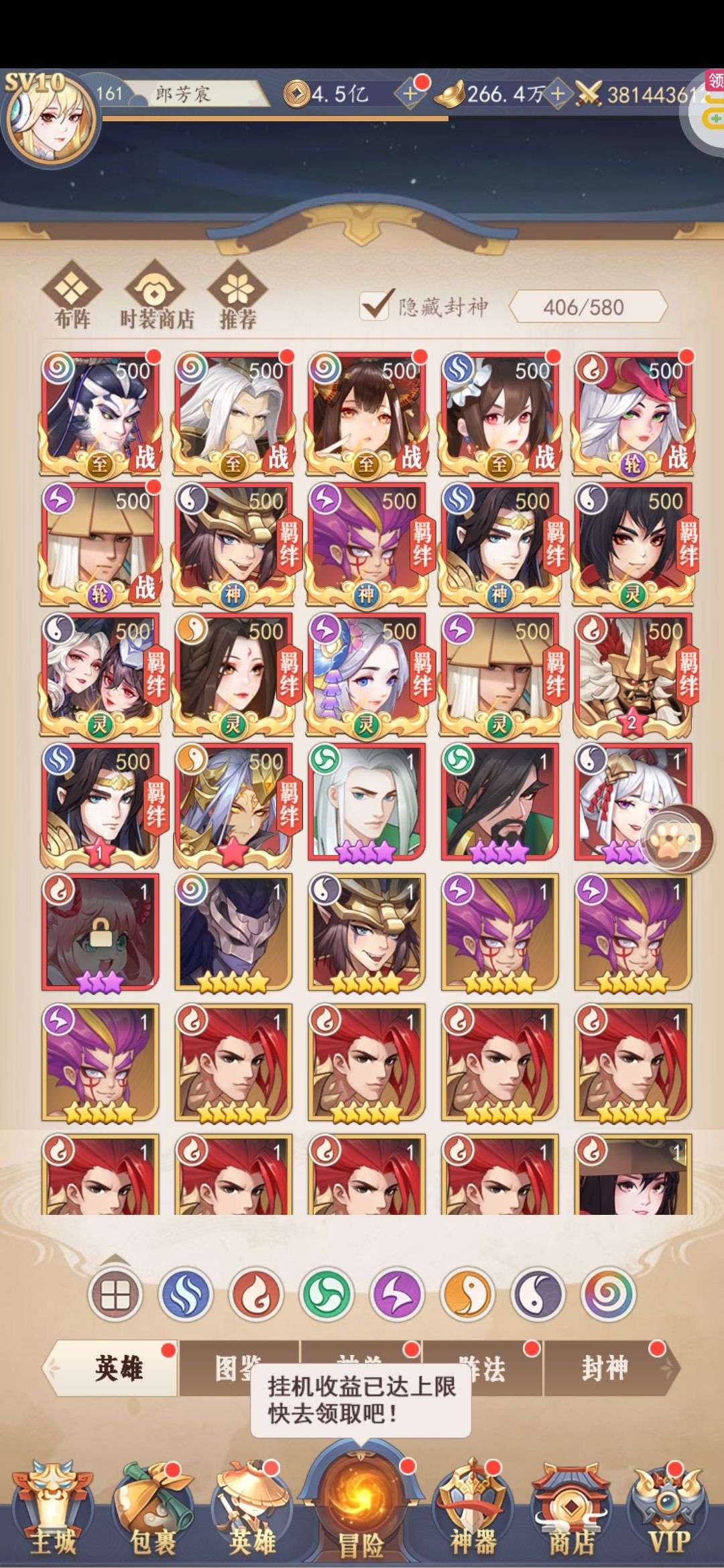This screenshot has height=1568, width=724.
Task: Uncheck the 隐藏封神 checkbox
Action: coord(374,306)
